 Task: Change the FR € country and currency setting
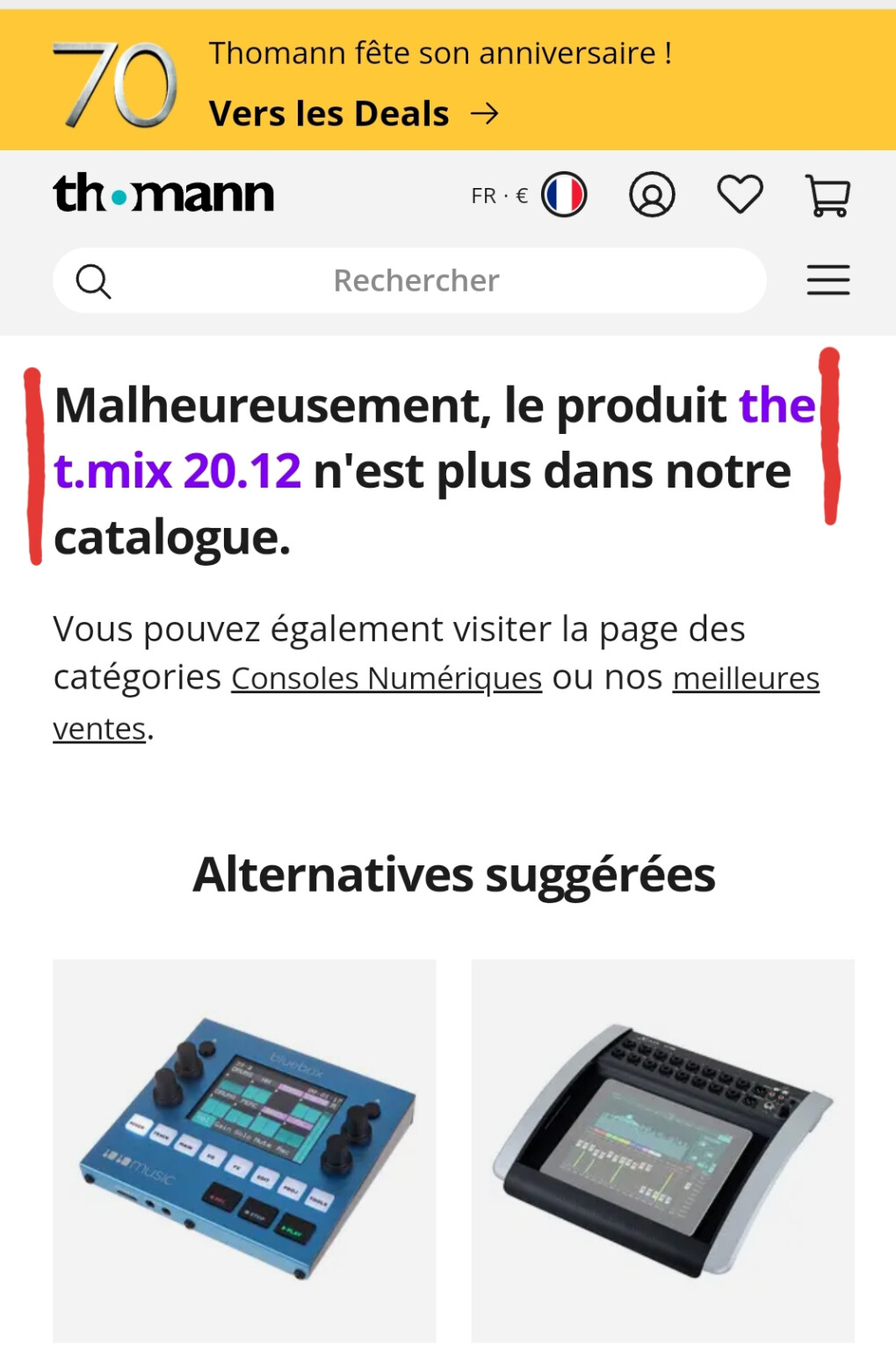click(528, 195)
